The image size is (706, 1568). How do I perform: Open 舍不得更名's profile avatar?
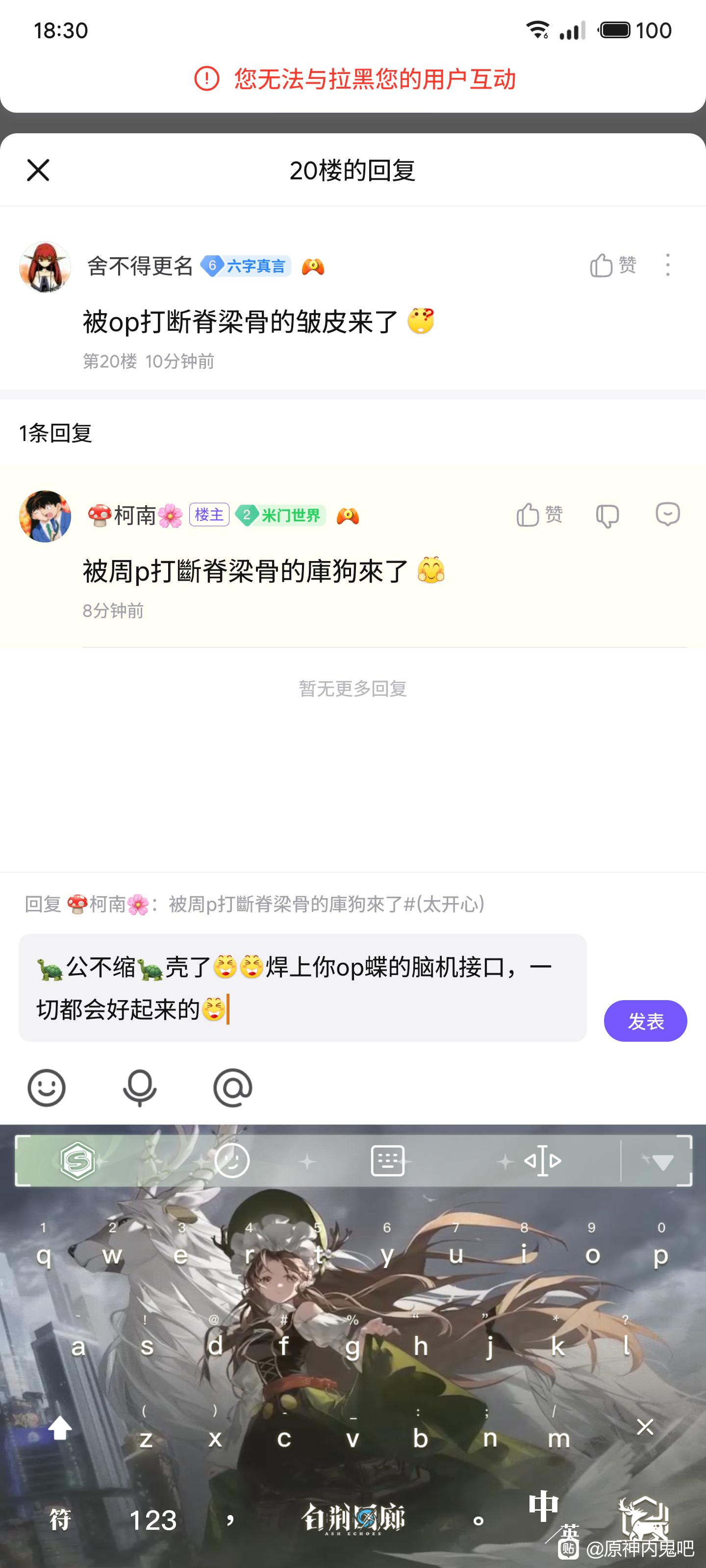(x=45, y=267)
